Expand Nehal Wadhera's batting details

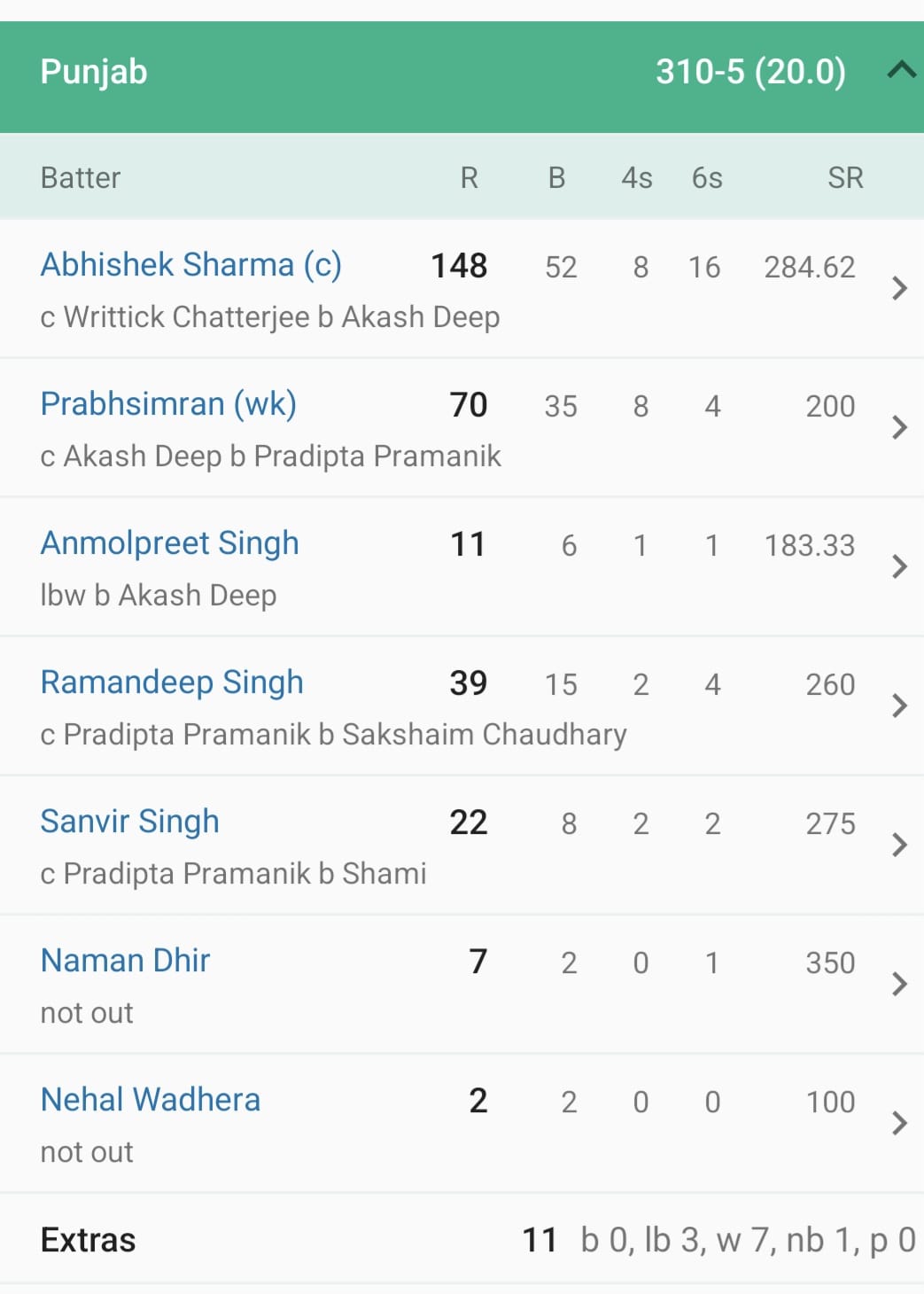[902, 1123]
